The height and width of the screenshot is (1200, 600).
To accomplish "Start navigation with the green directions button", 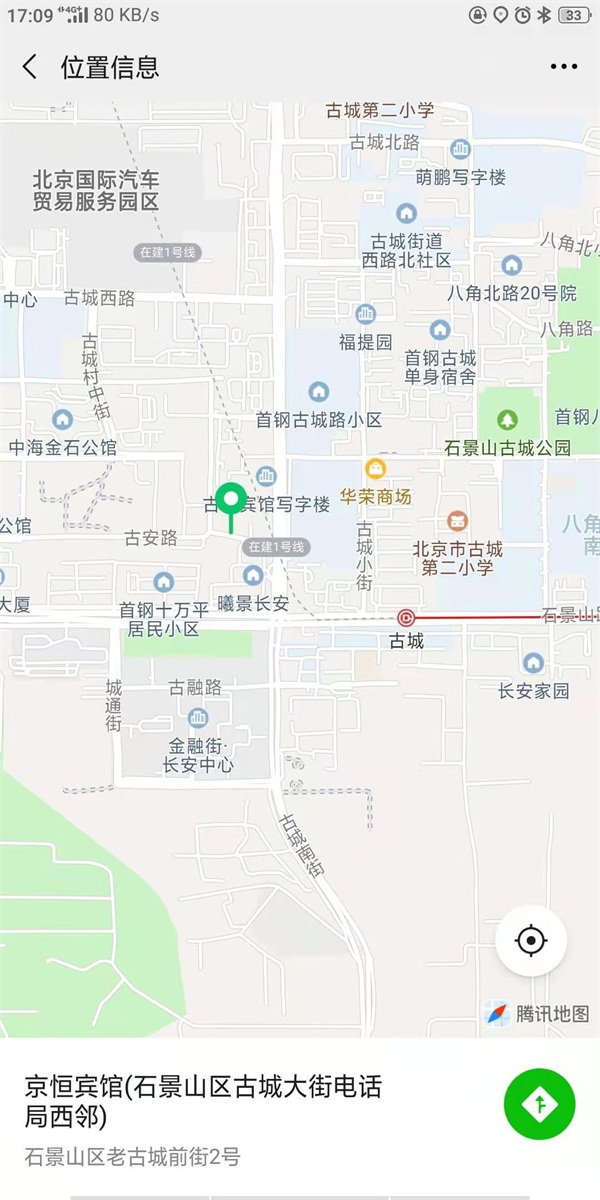I will pos(539,1104).
